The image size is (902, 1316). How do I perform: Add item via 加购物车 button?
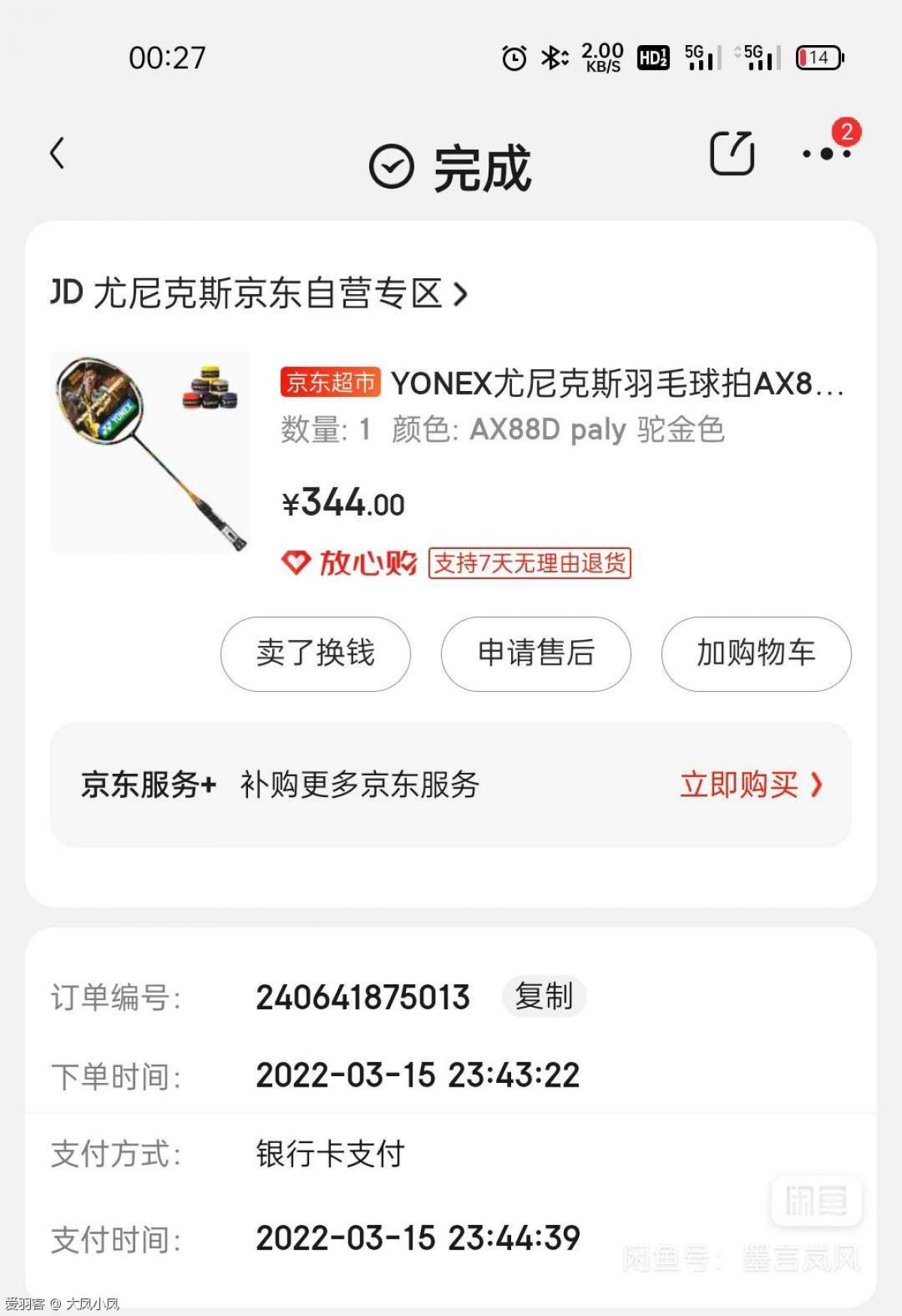(x=756, y=653)
